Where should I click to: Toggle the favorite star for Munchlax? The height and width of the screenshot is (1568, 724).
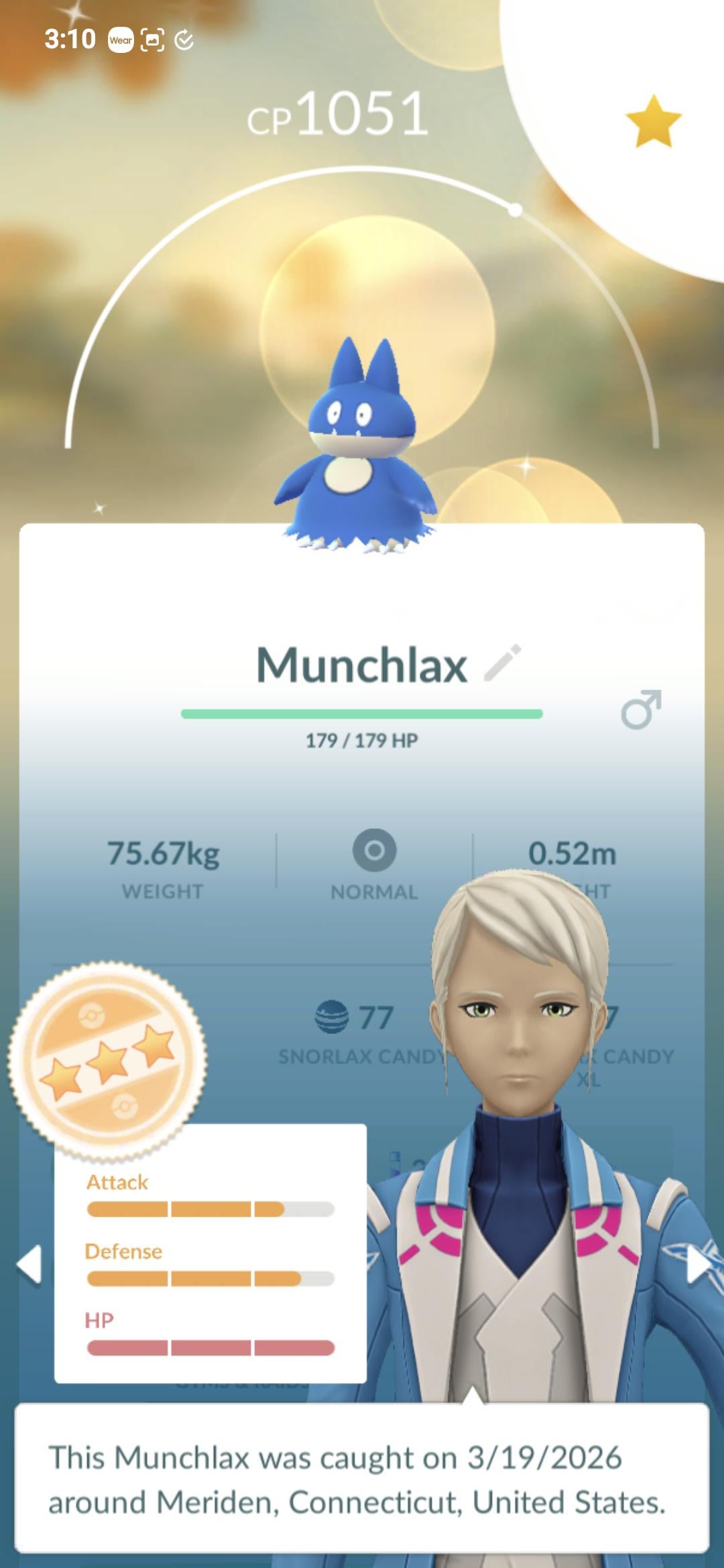[x=653, y=121]
